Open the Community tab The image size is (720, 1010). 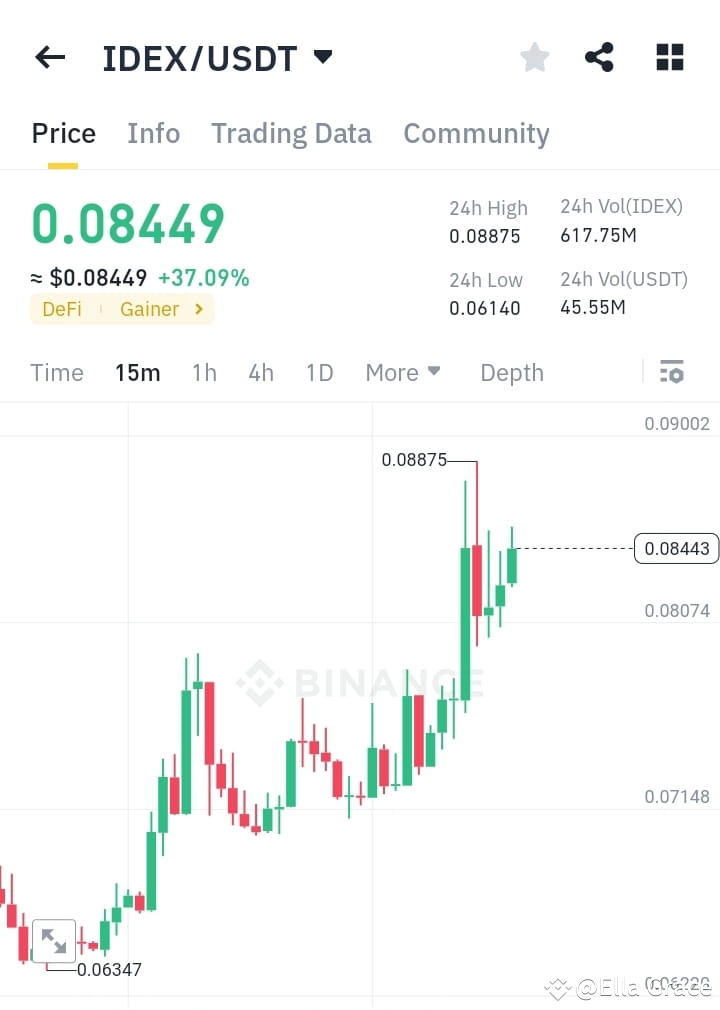pos(476,133)
